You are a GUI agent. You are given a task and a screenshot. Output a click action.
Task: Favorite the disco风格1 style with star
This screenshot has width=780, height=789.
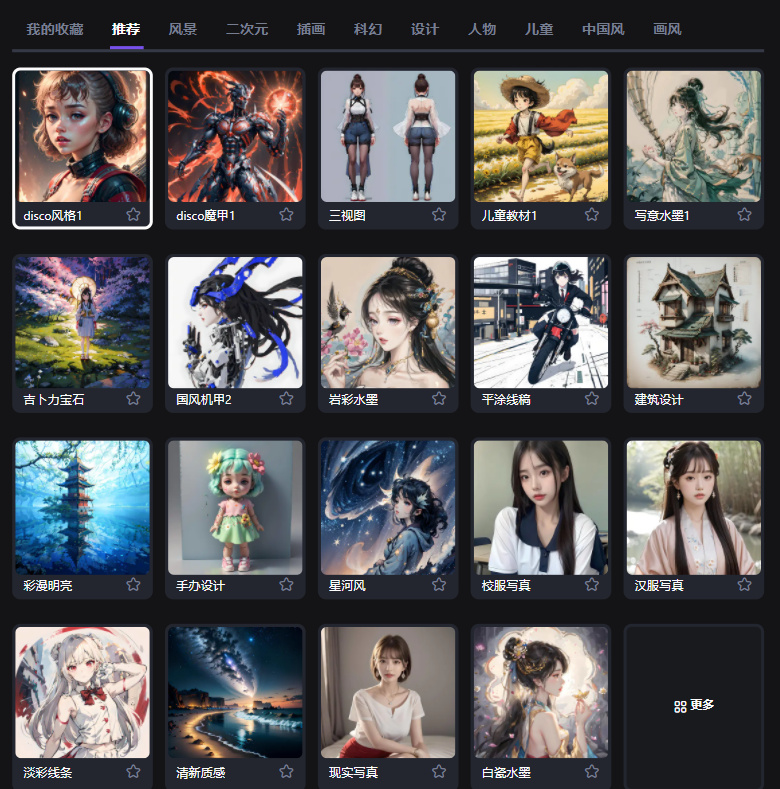133,214
